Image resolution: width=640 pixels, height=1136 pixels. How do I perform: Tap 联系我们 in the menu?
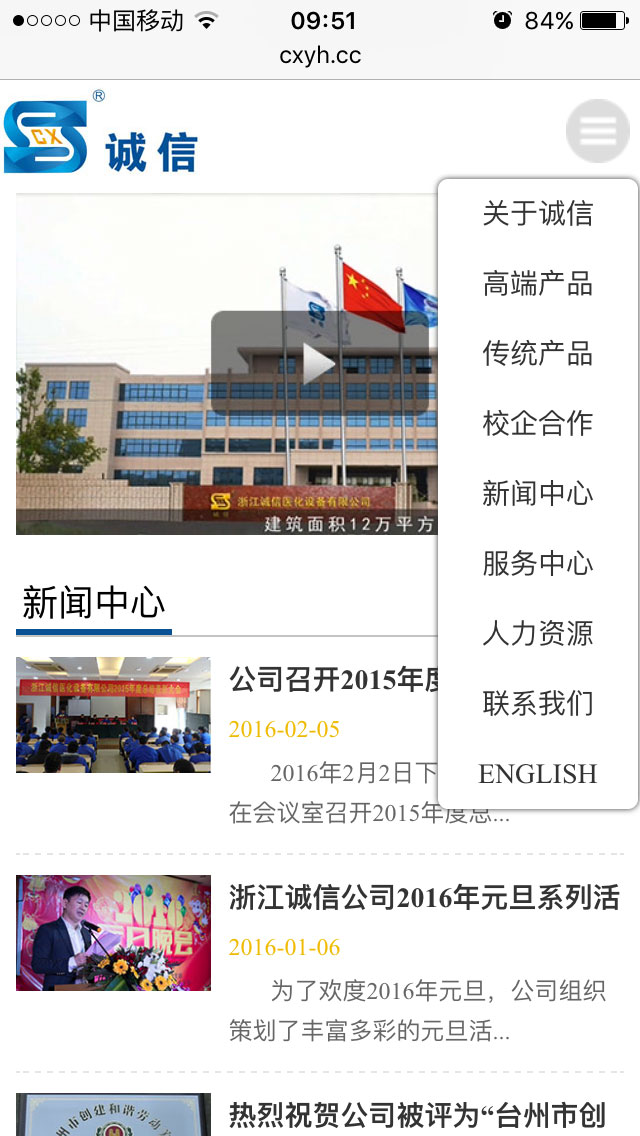coord(537,704)
